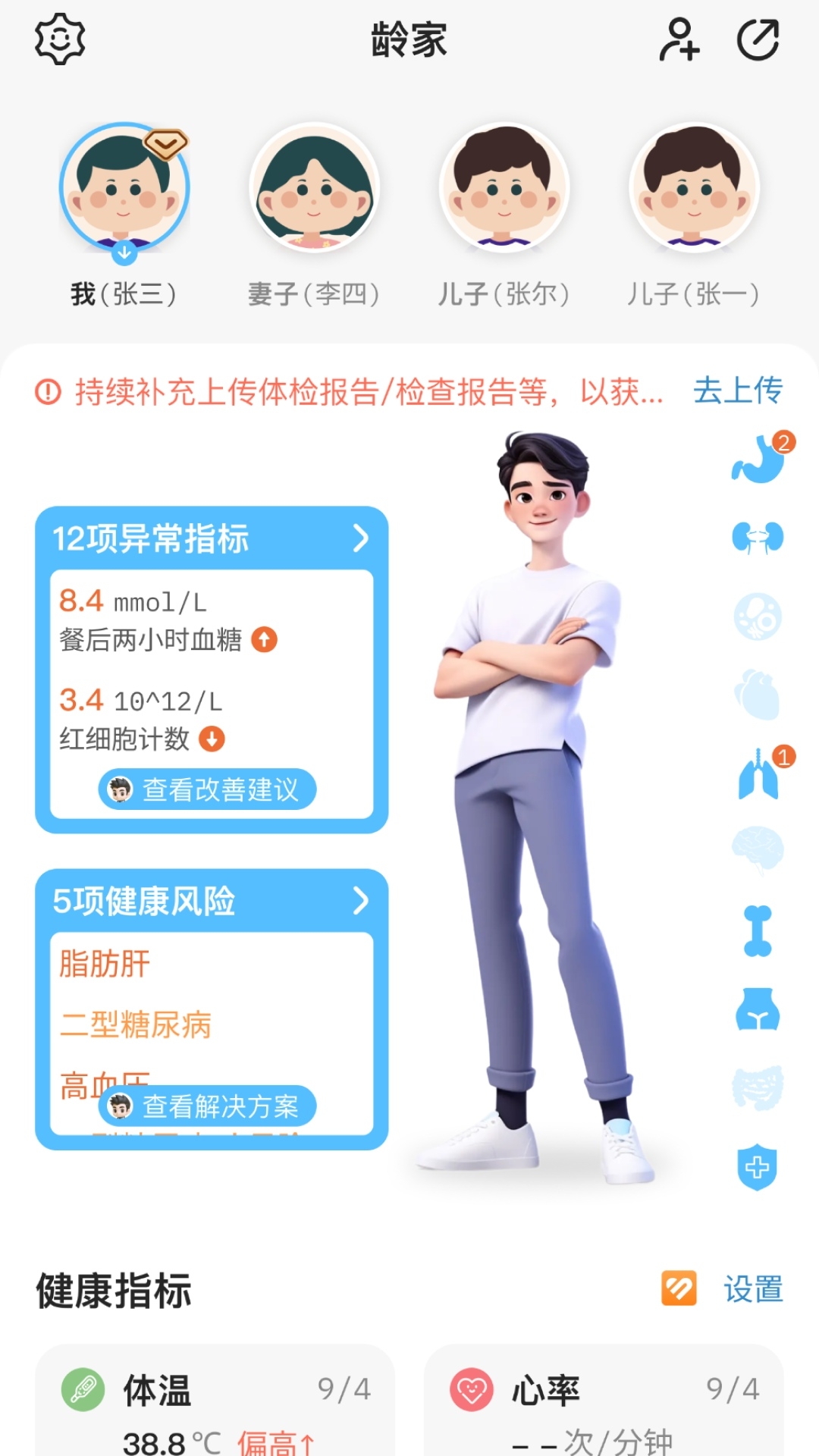Switch to wife (李四) profile
This screenshot has width=819, height=1456.
tap(314, 188)
